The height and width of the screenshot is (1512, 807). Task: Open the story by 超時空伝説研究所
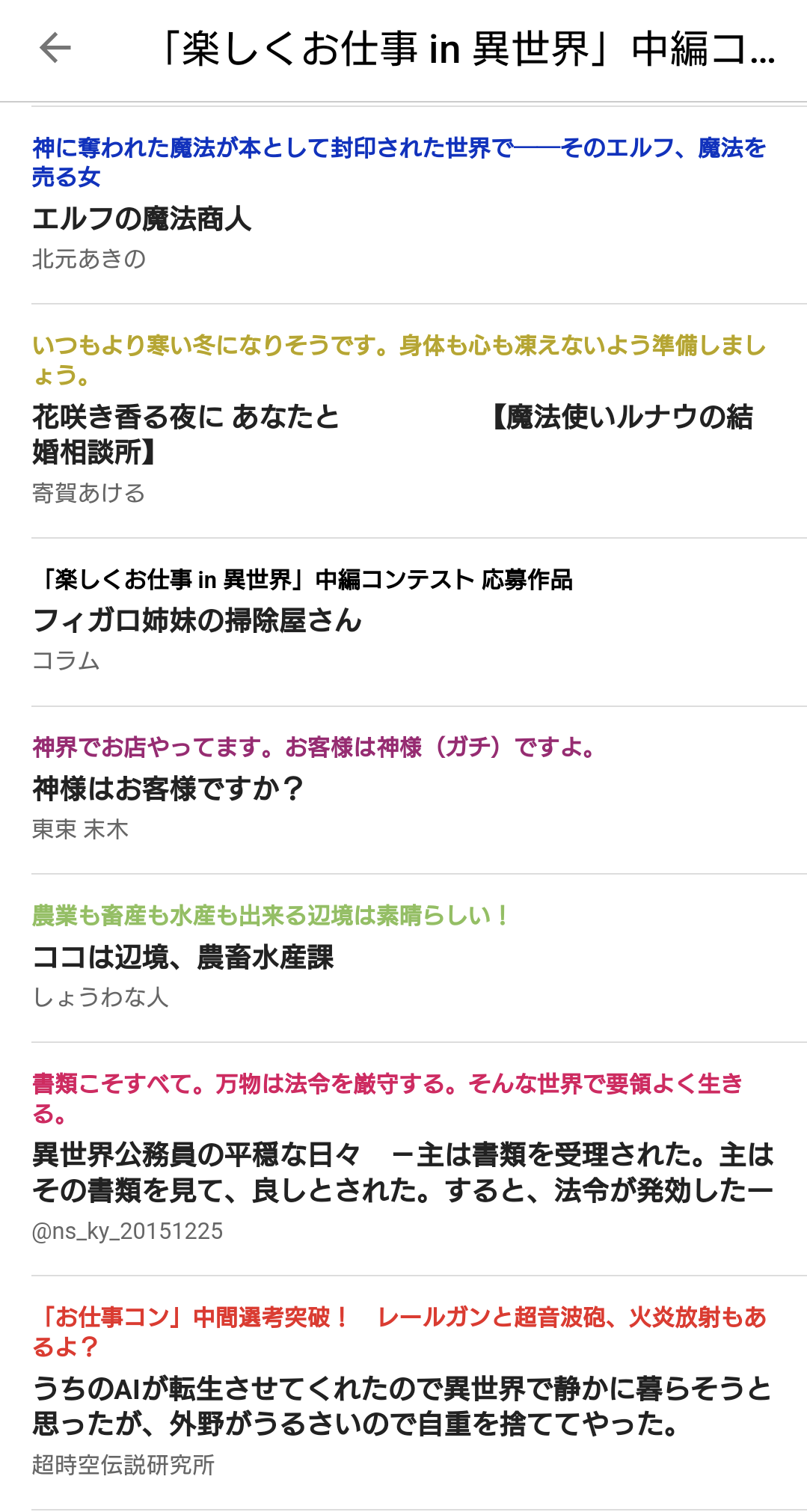pos(402,1407)
